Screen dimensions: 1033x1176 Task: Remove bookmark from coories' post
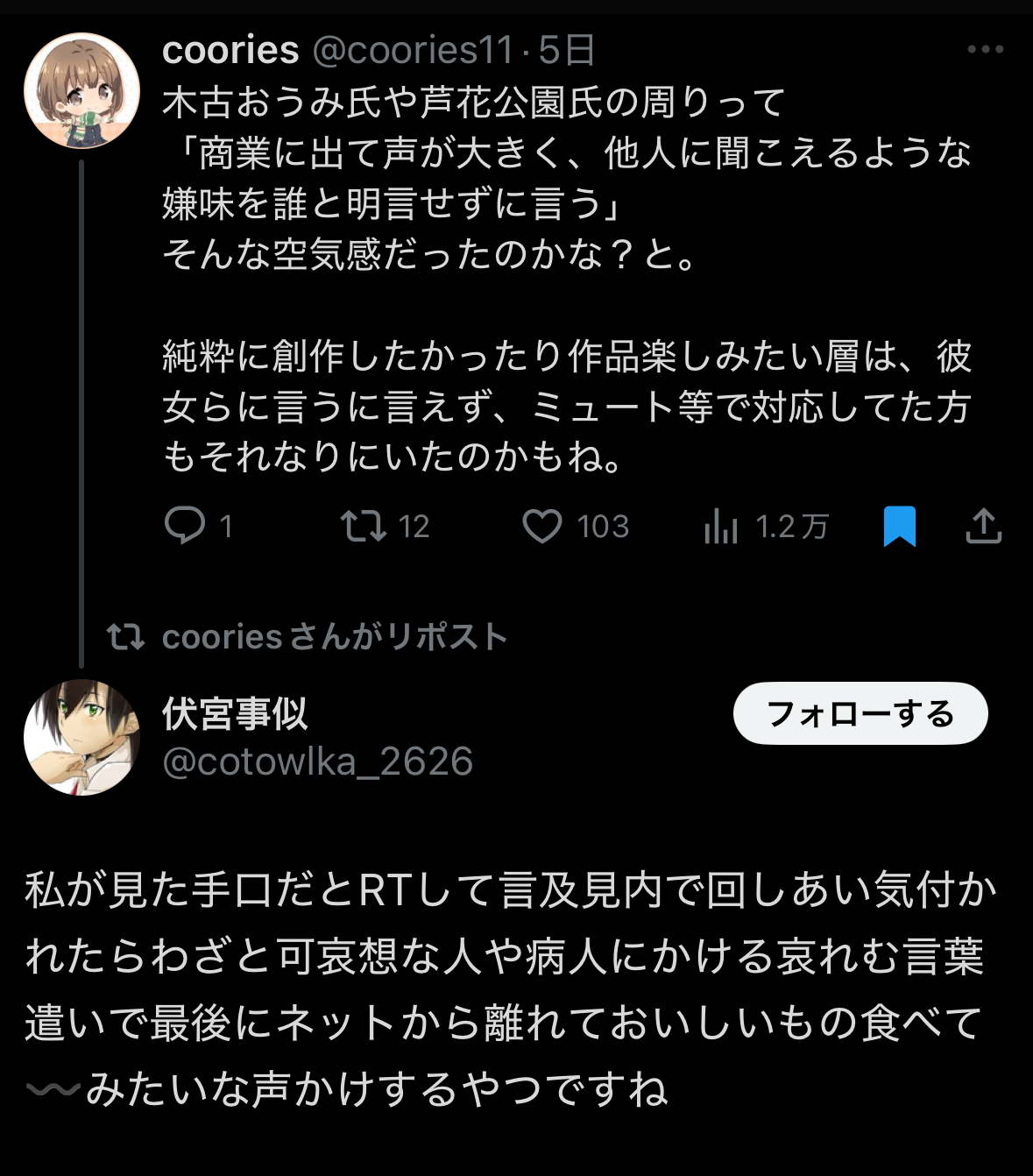[x=899, y=526]
